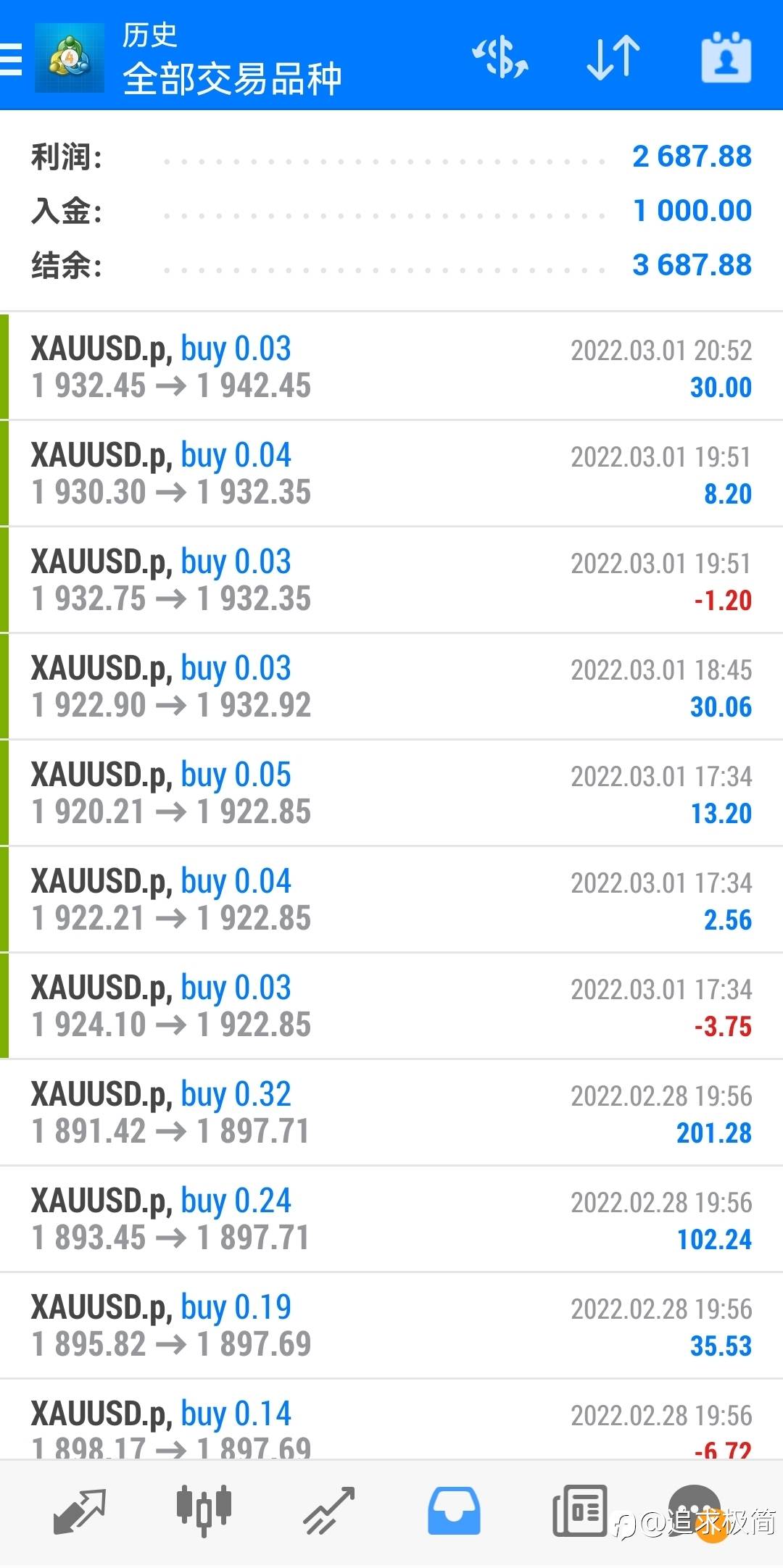Open the buy 0.32 trade entry

391,1112
